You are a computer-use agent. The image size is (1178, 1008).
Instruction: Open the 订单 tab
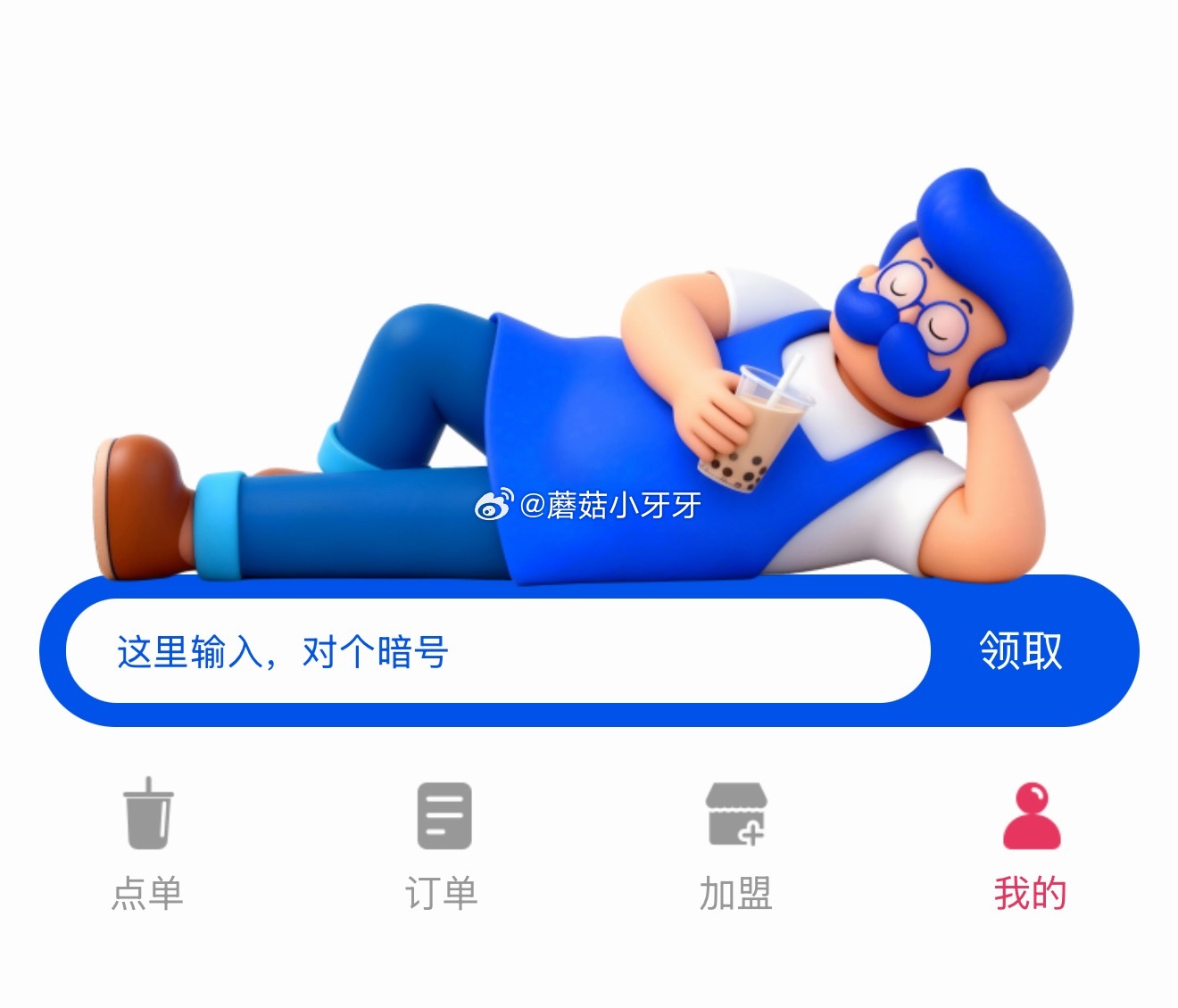(443, 843)
